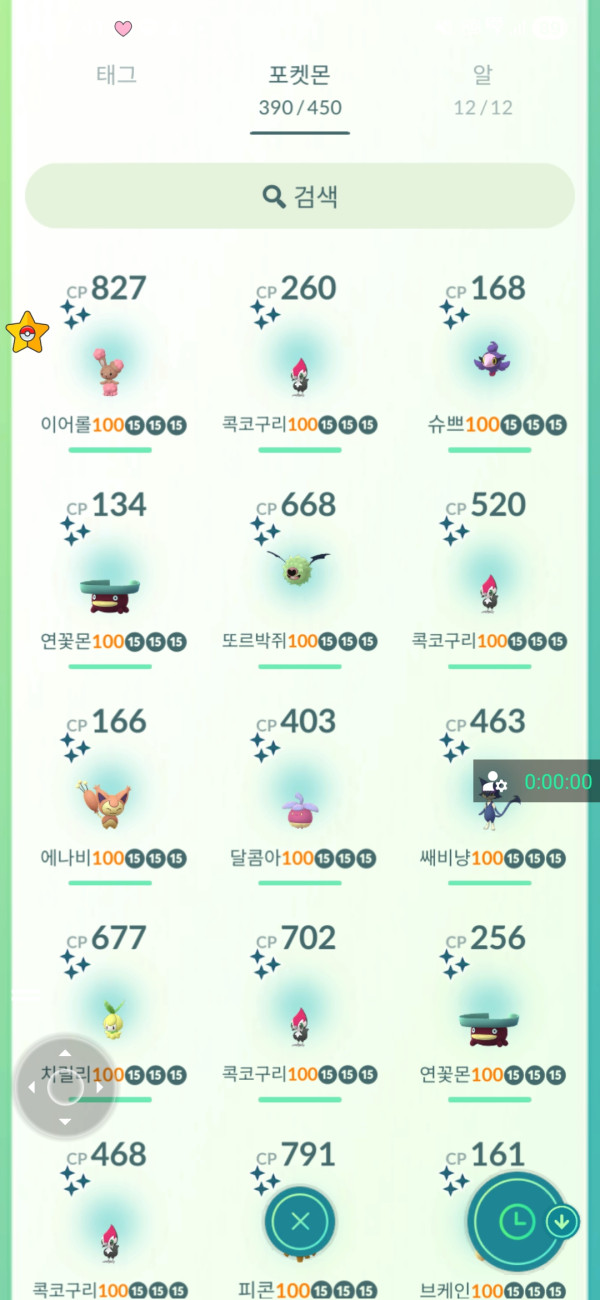
Task: Select 연꽃몬 with CP 134
Action: (x=110, y=592)
